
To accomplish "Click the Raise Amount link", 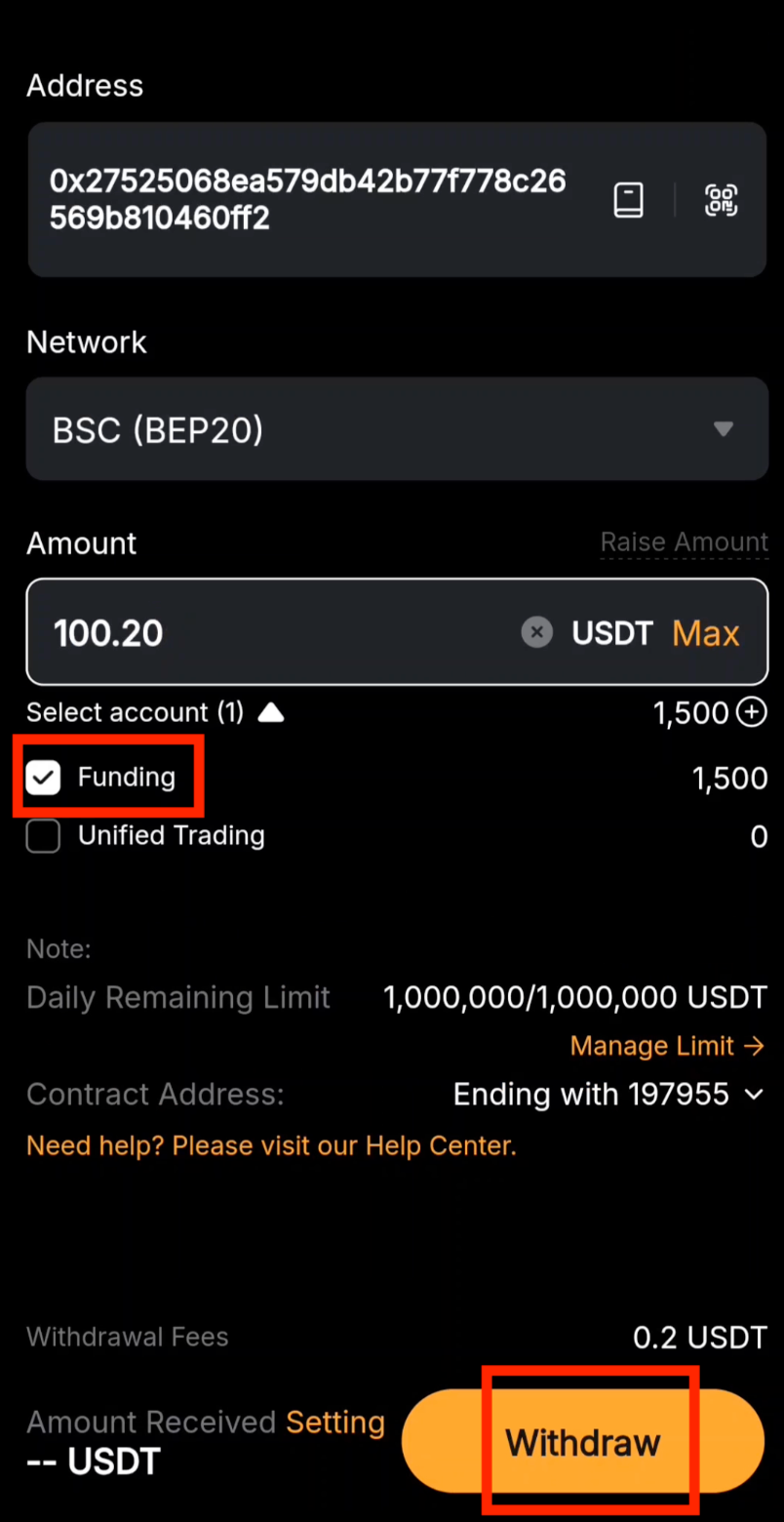I will 685,542.
